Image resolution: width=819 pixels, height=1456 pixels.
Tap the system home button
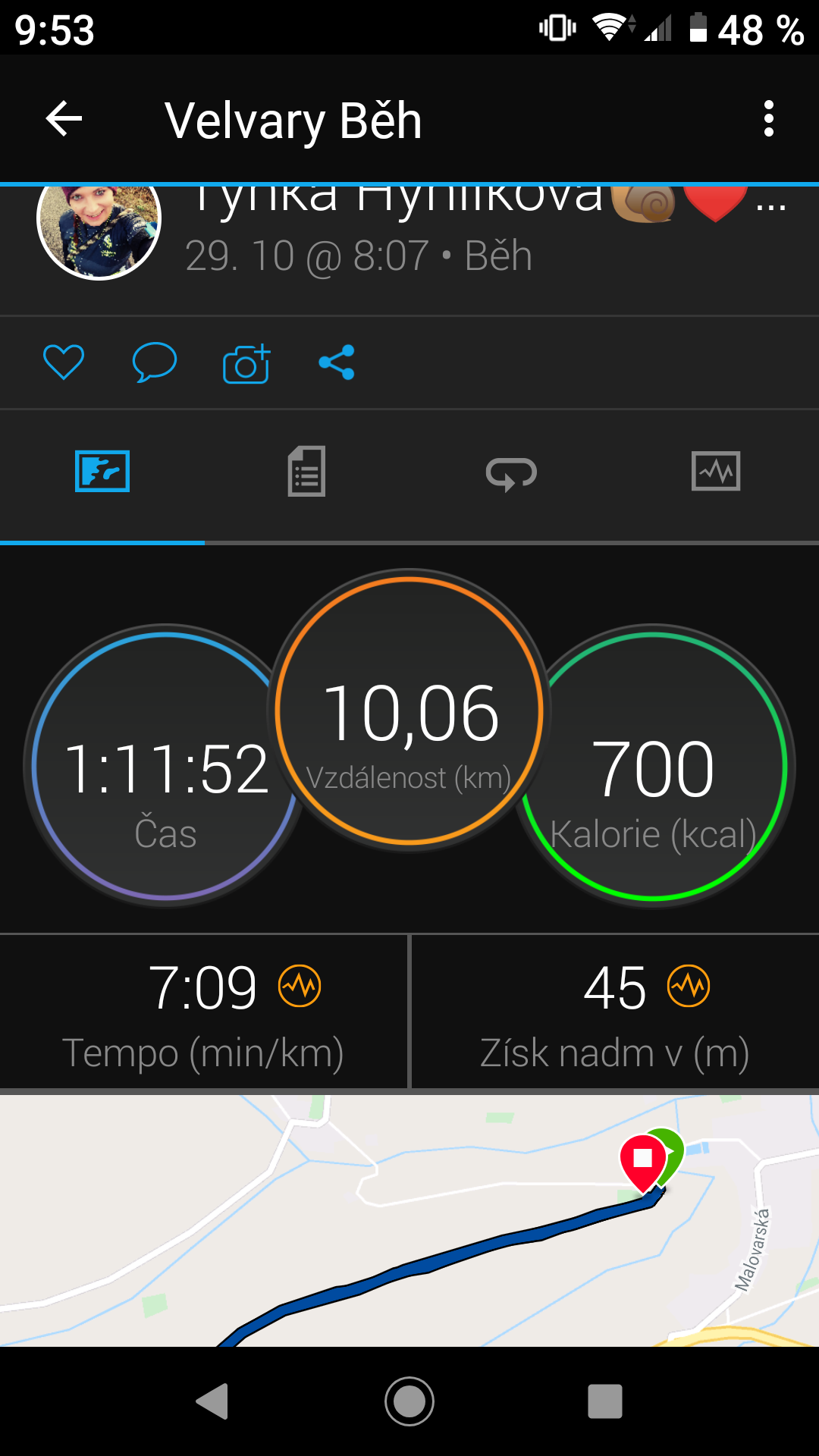point(409,1401)
